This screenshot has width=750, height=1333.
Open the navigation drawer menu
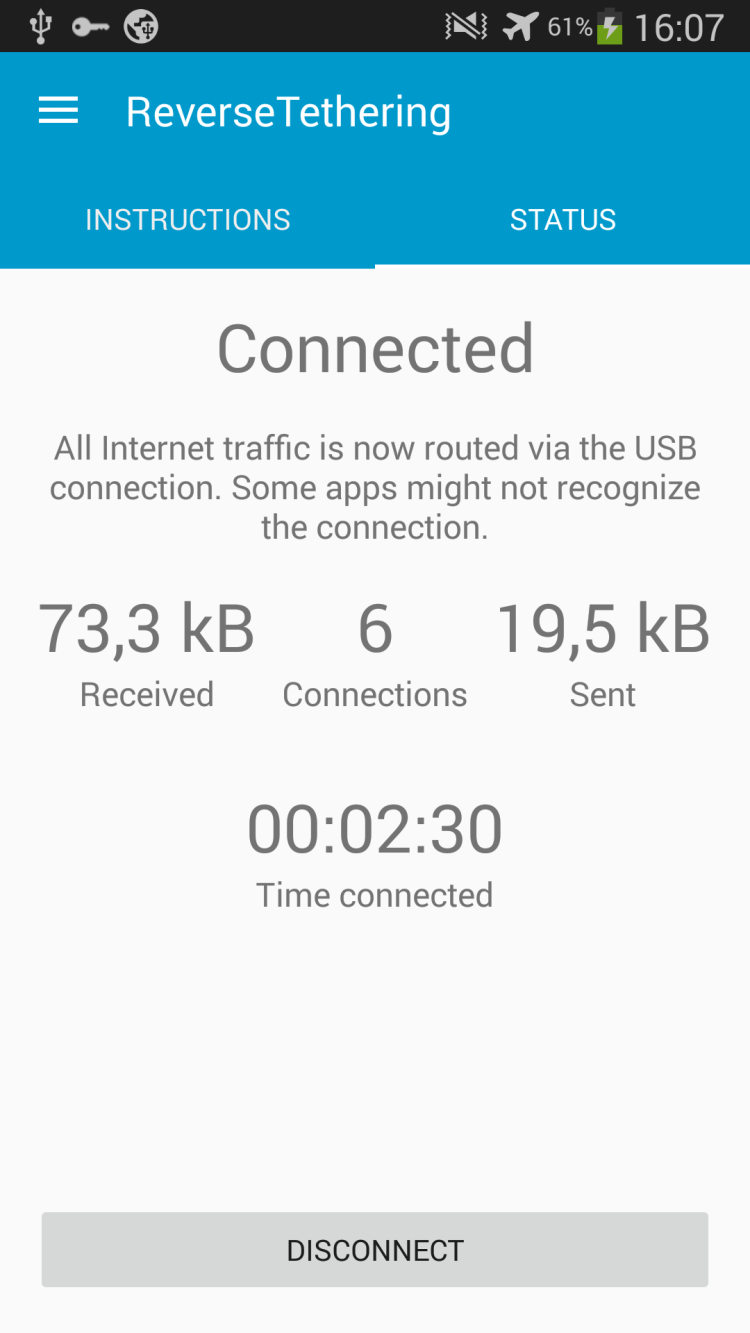[58, 111]
